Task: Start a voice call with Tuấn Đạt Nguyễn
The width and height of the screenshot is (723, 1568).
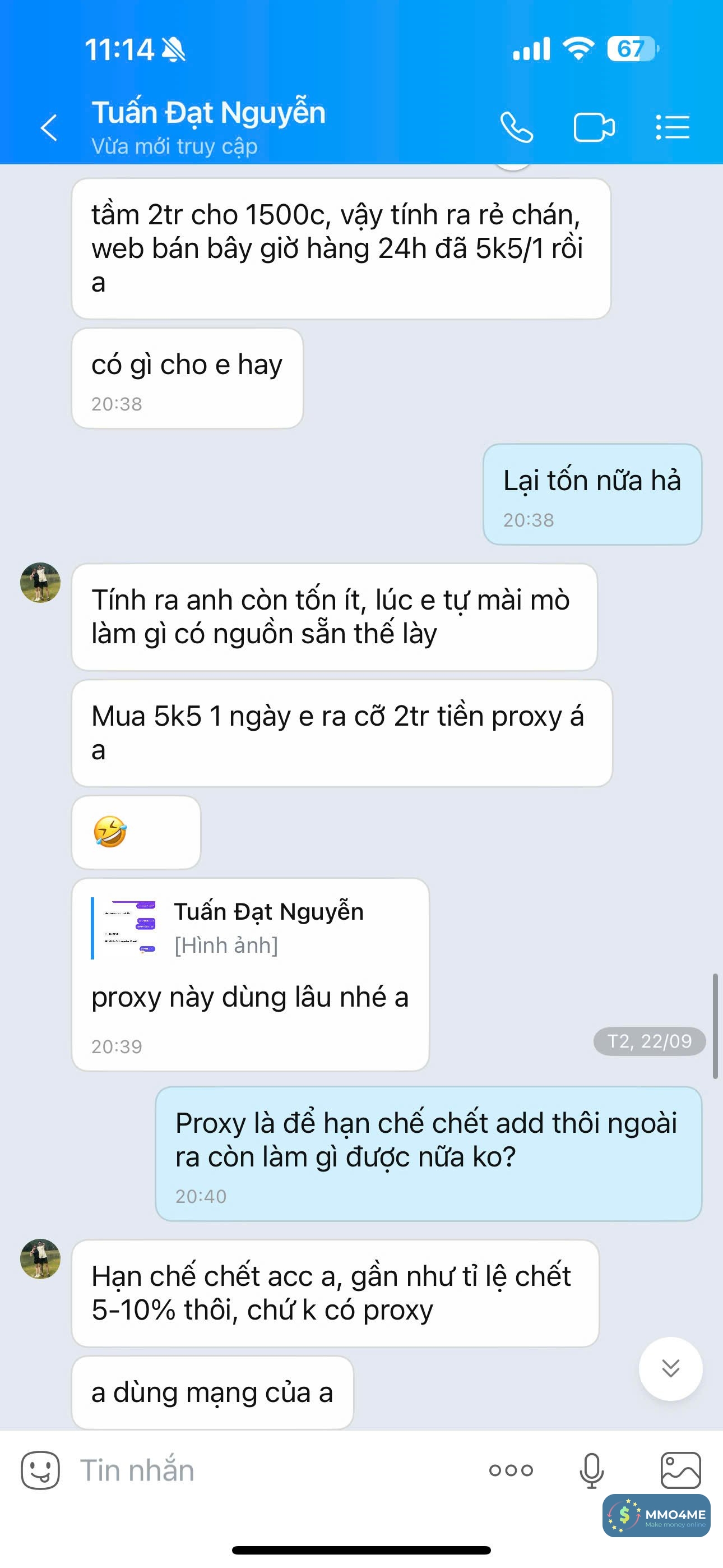Action: 517,128
